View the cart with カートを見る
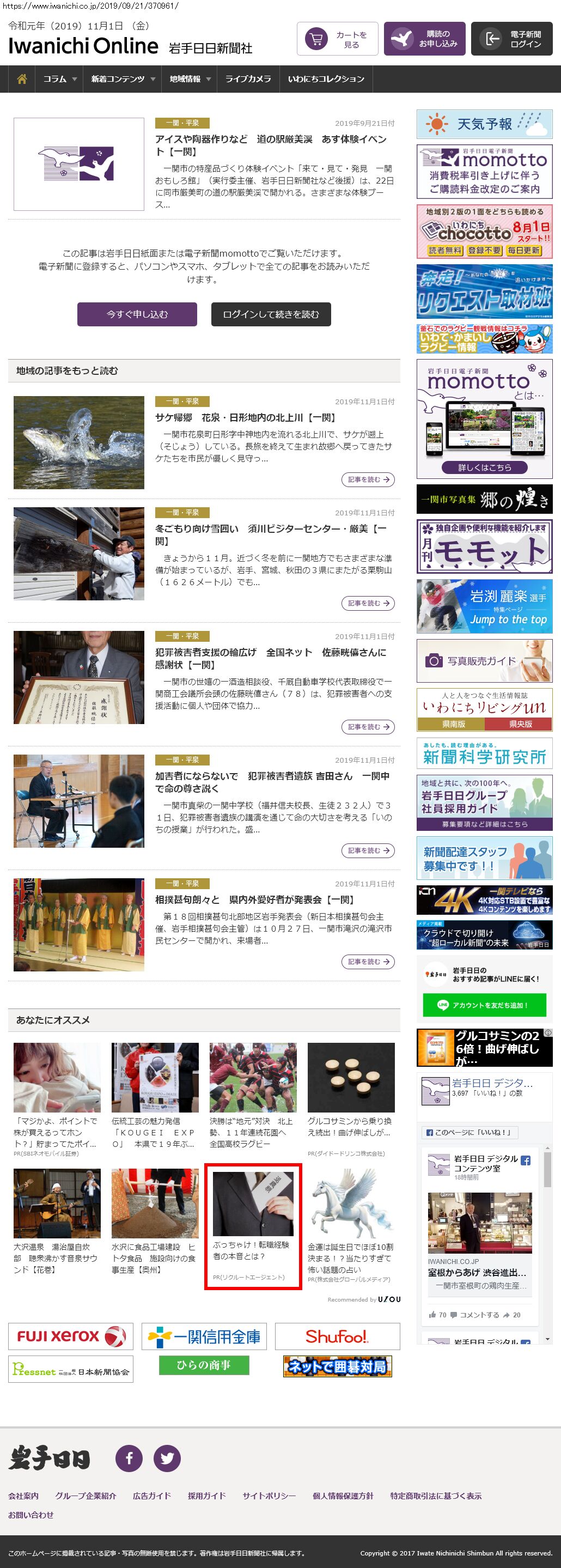This screenshot has width=561, height=1568. pyautogui.click(x=337, y=39)
